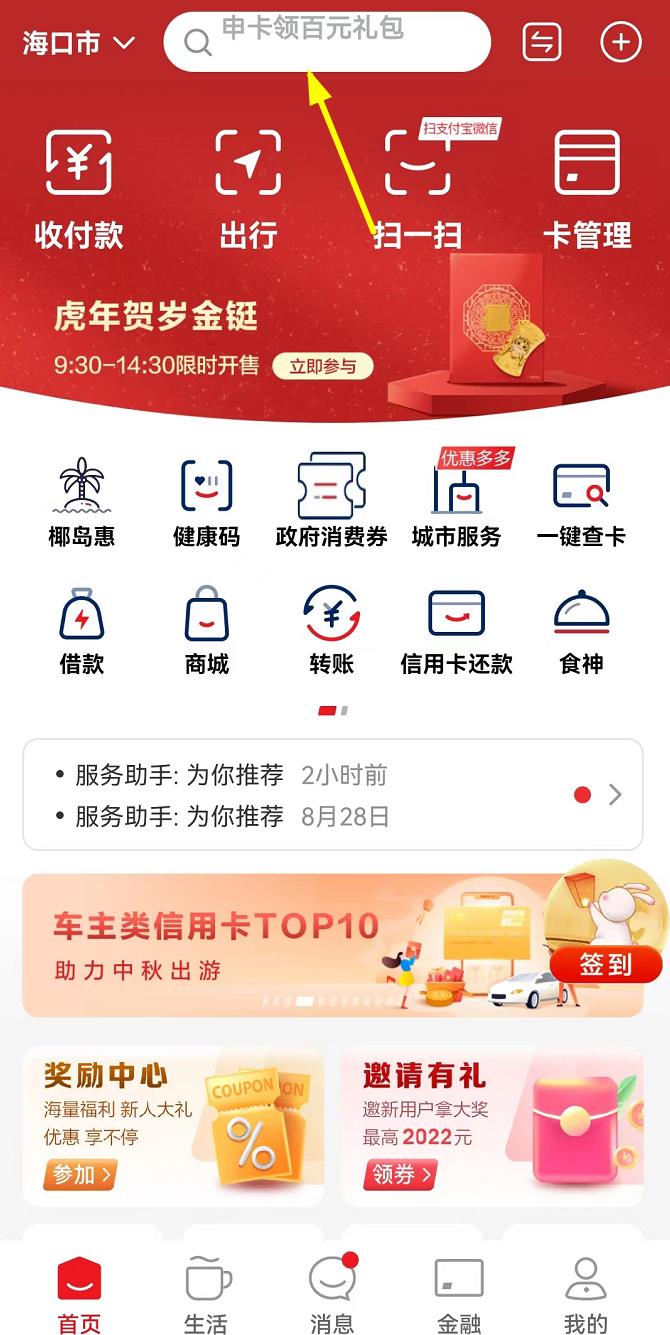
Task: Open 转账 transfer
Action: pos(332,630)
